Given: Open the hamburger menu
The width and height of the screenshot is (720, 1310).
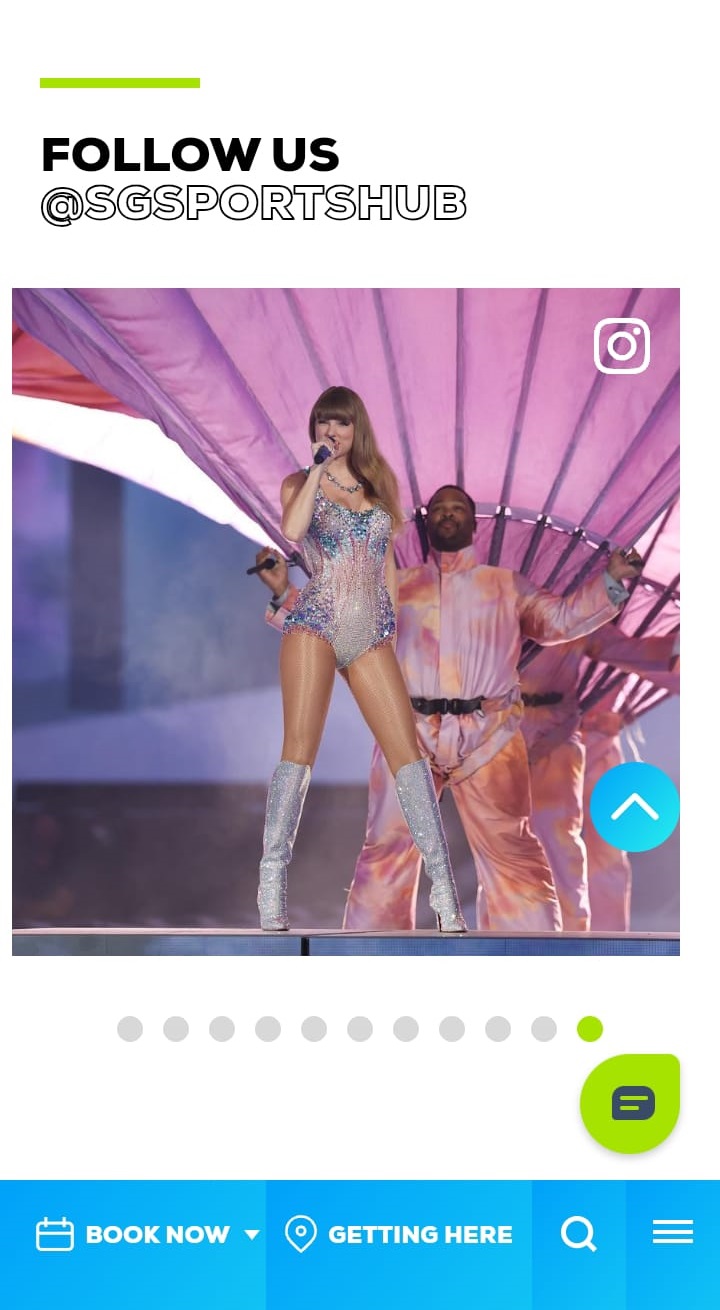Looking at the screenshot, I should (x=672, y=1233).
